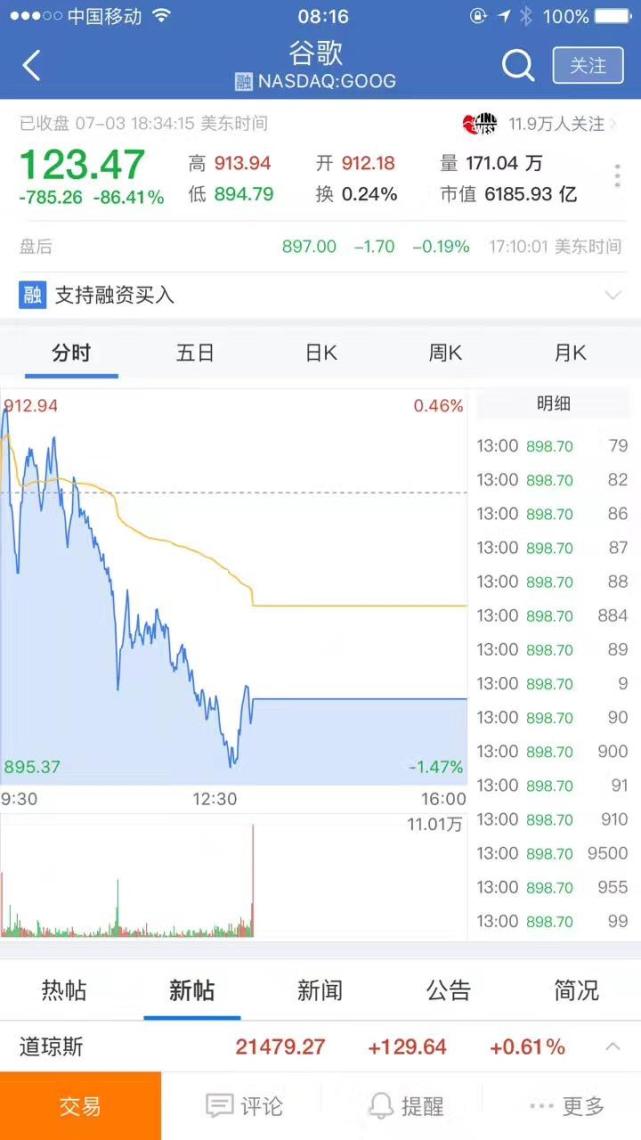Go back using the top-left arrow

[x=32, y=66]
